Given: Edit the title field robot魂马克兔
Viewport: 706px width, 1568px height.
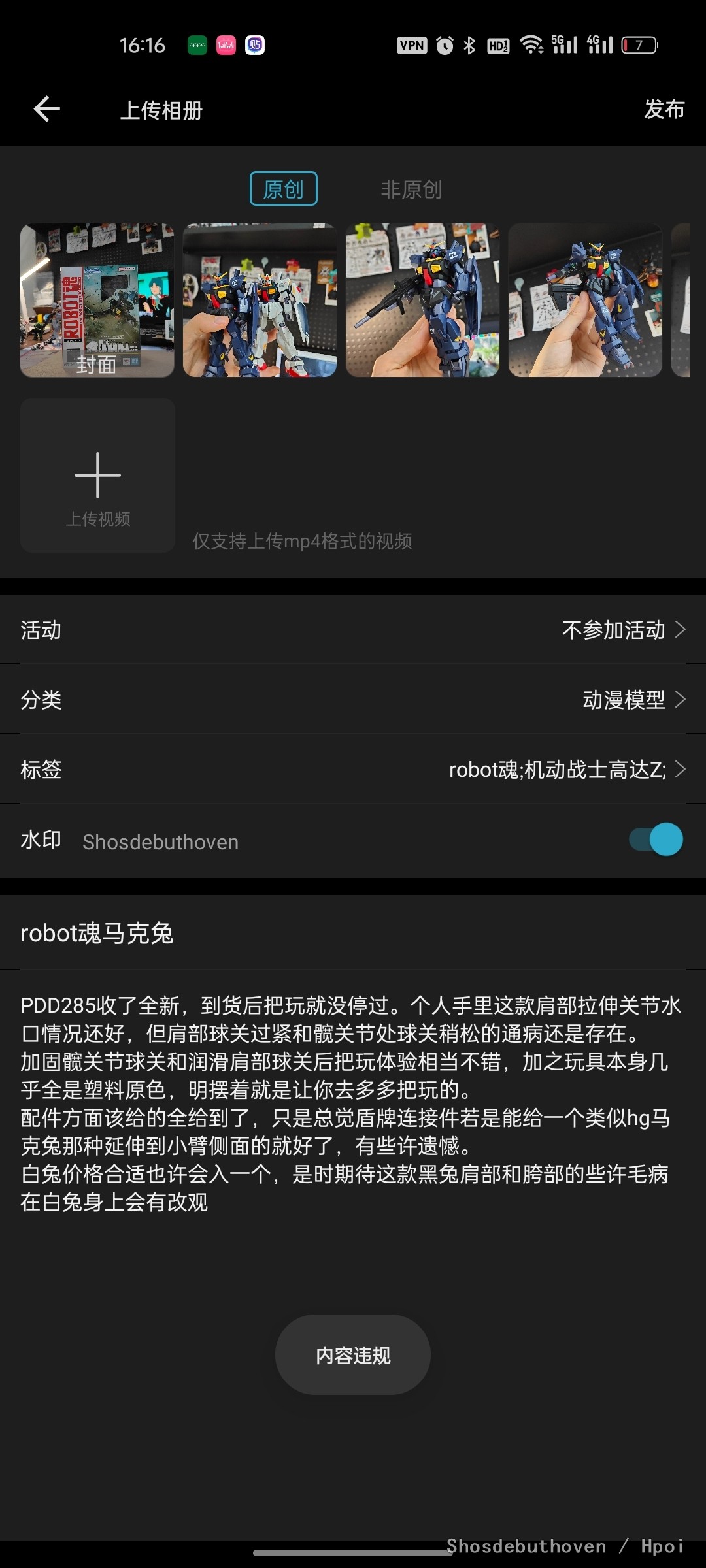Looking at the screenshot, I should tap(353, 933).
